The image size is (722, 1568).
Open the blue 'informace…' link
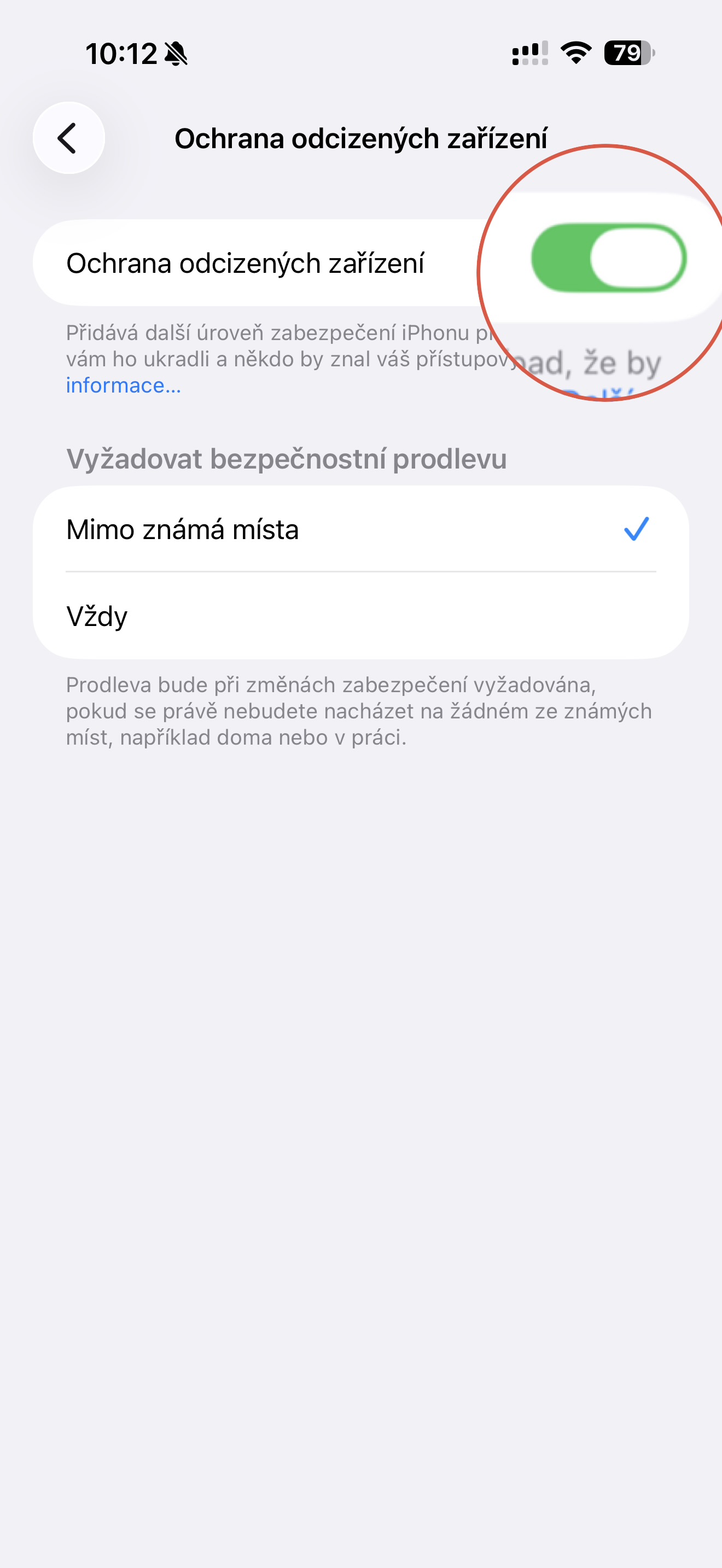coord(124,385)
